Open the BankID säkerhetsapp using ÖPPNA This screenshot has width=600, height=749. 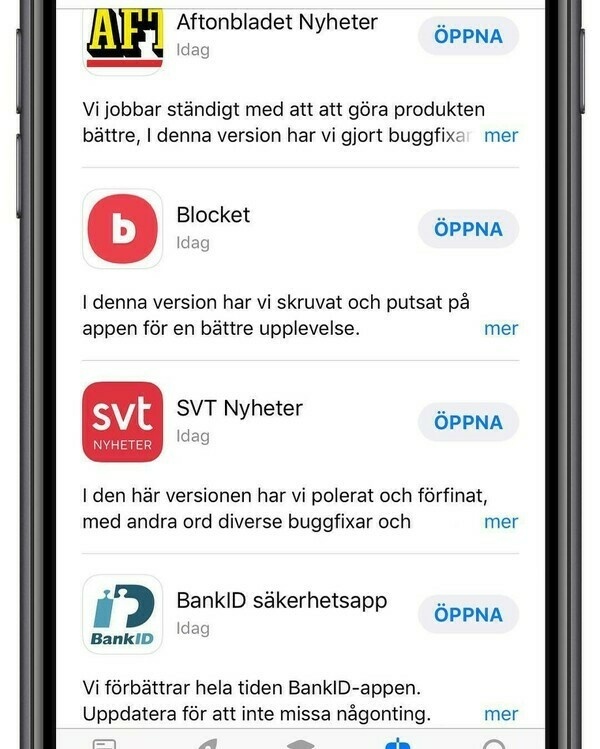pyautogui.click(x=468, y=614)
